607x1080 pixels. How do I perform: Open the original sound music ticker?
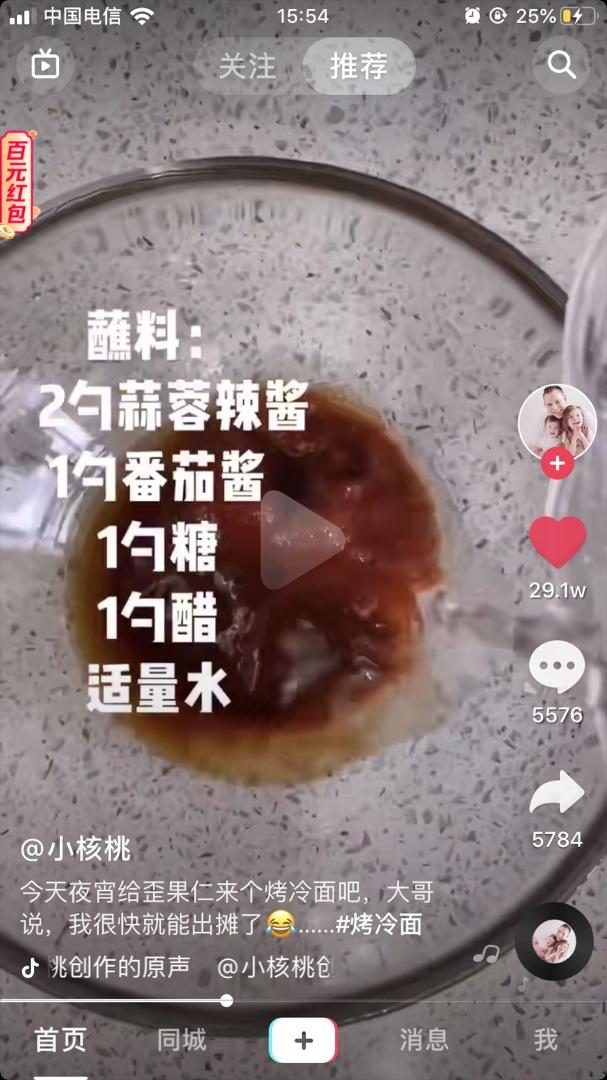pos(175,967)
